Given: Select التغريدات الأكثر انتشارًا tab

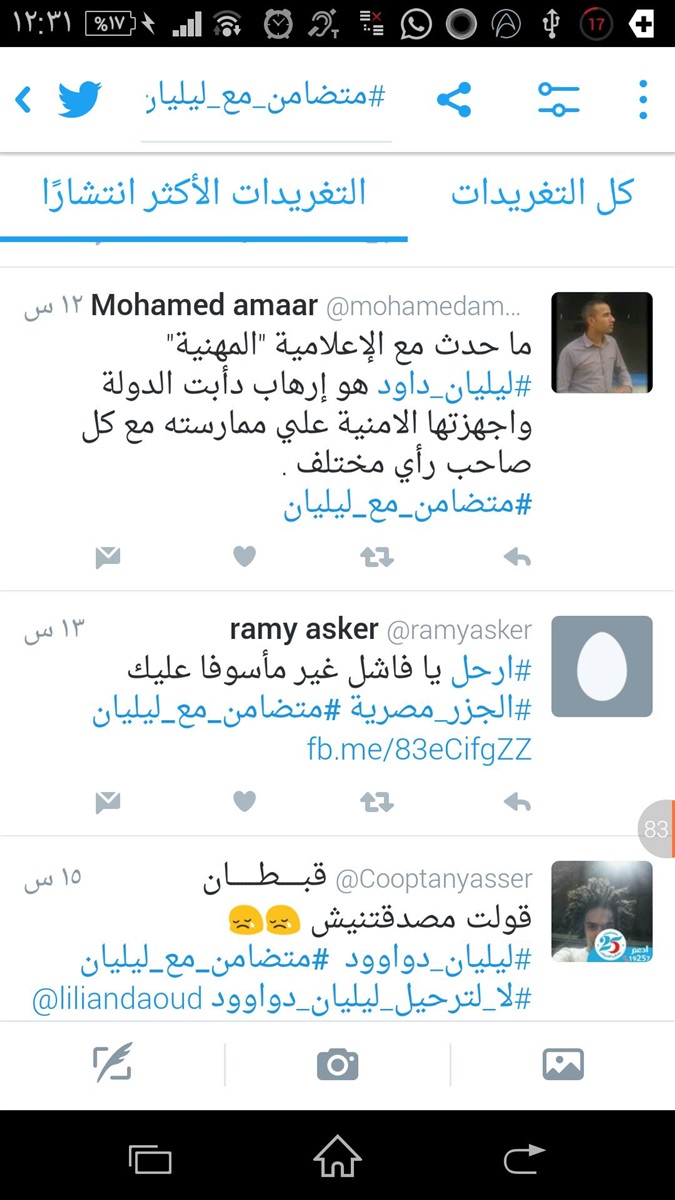Looking at the screenshot, I should pos(204,192).
